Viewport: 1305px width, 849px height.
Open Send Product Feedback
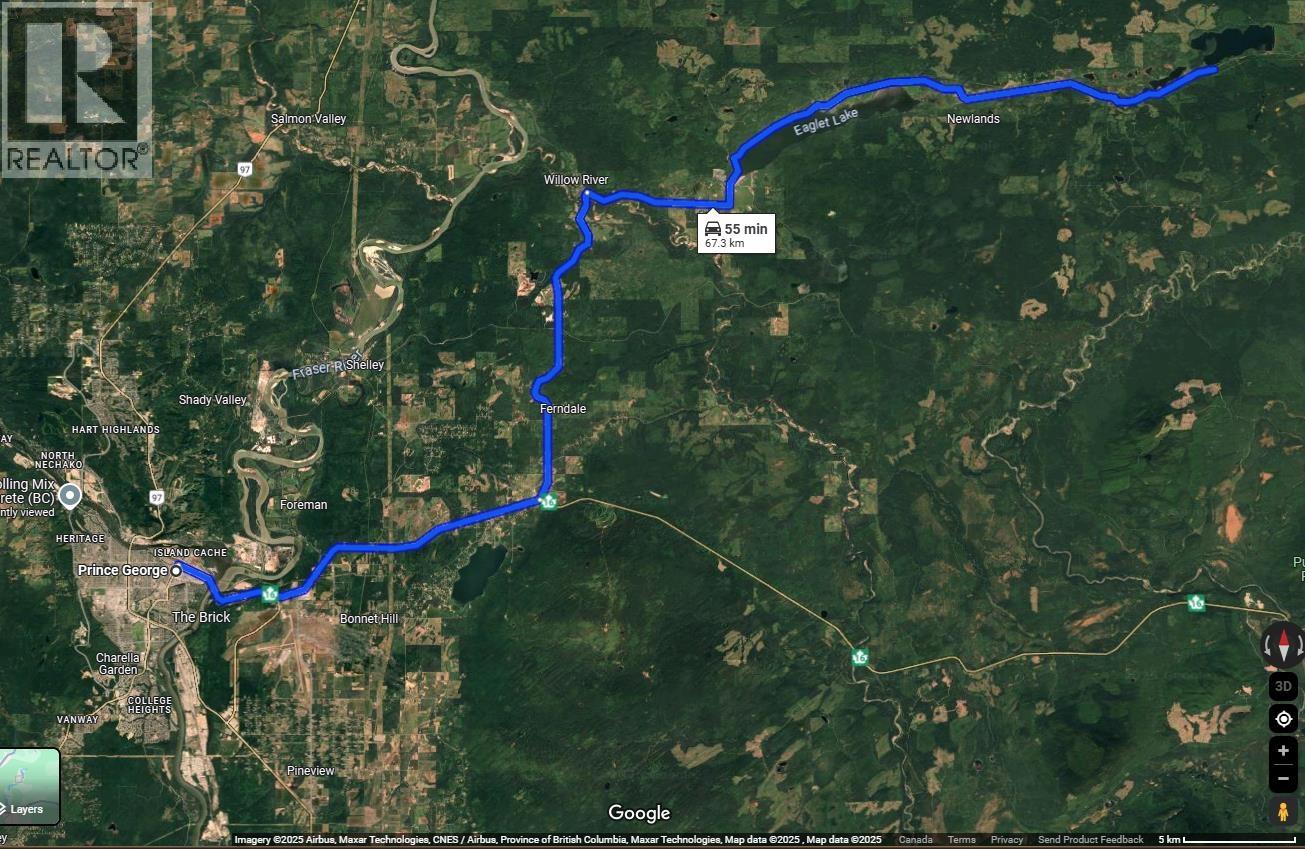(x=1090, y=840)
